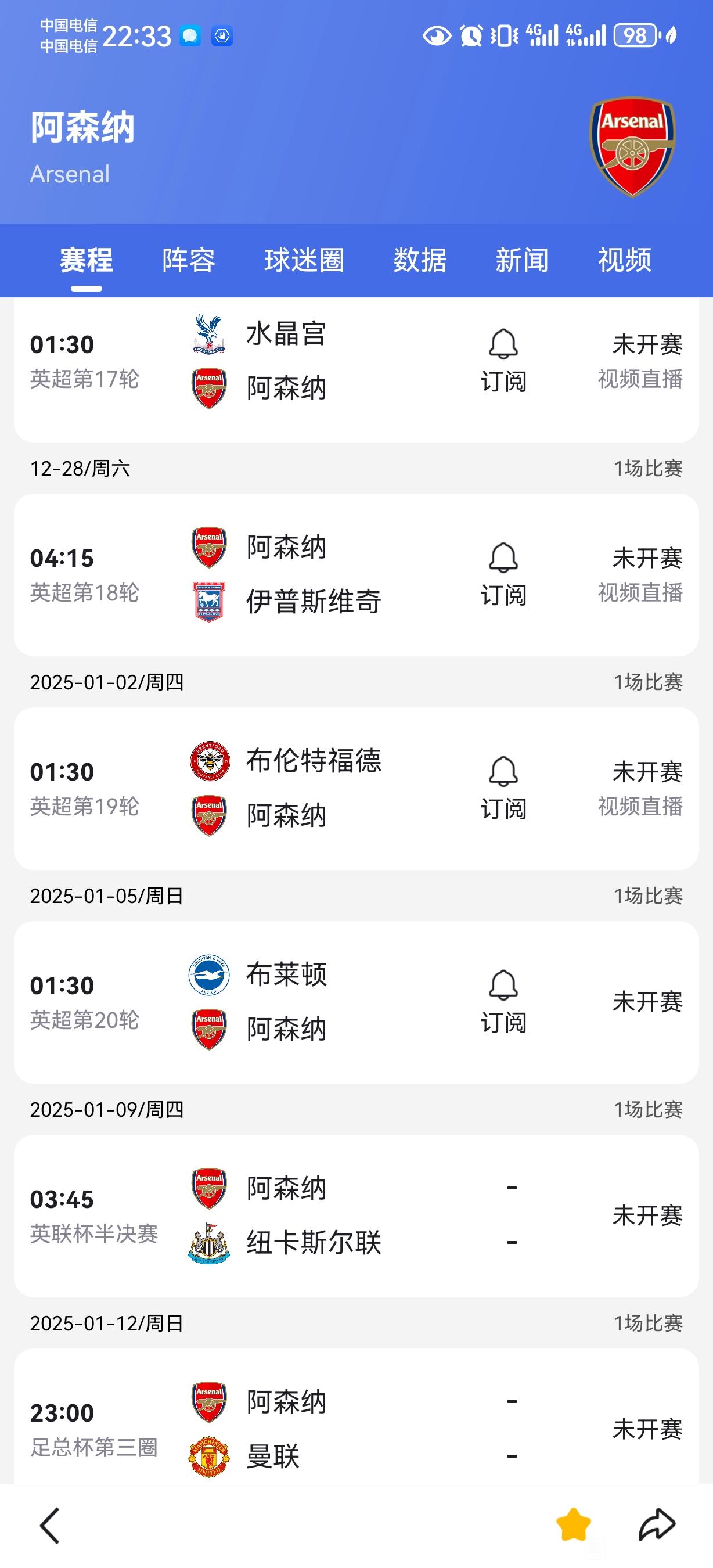Select the 数据 tab

(x=420, y=261)
